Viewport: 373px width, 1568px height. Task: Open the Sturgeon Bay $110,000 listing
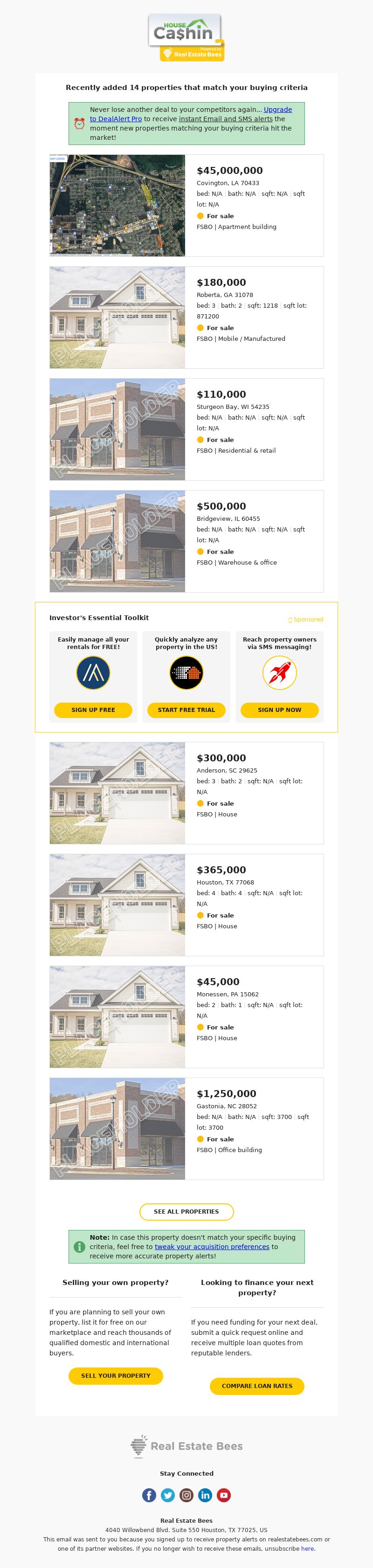pos(221,394)
